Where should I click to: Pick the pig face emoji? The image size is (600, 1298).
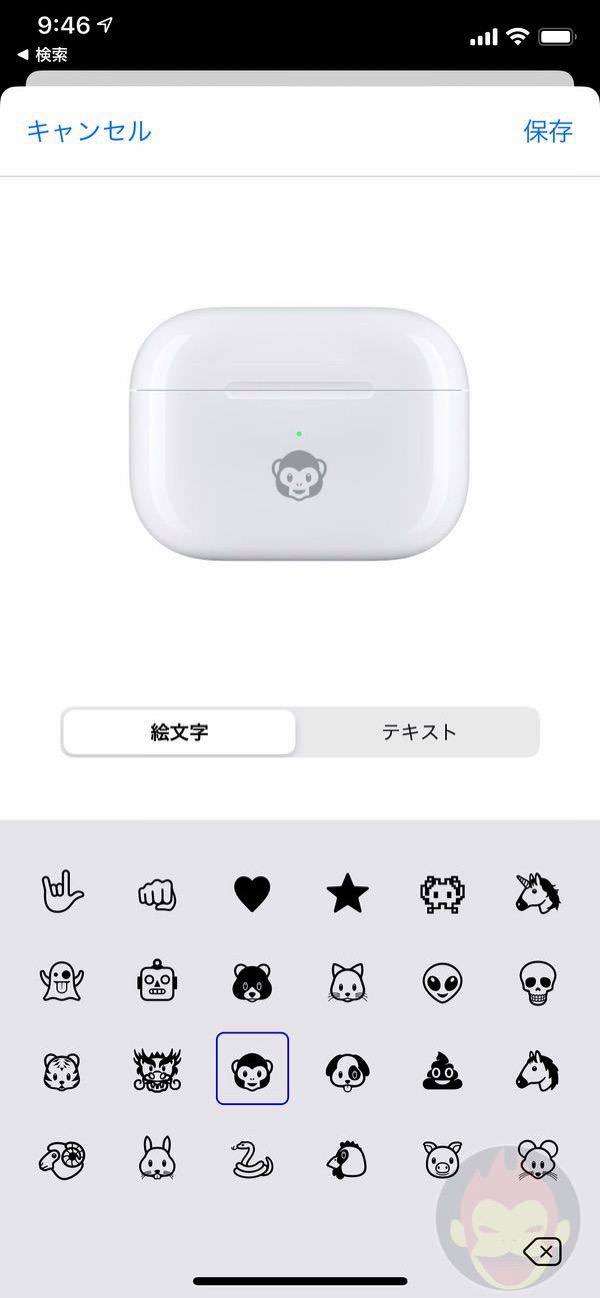(442, 1159)
